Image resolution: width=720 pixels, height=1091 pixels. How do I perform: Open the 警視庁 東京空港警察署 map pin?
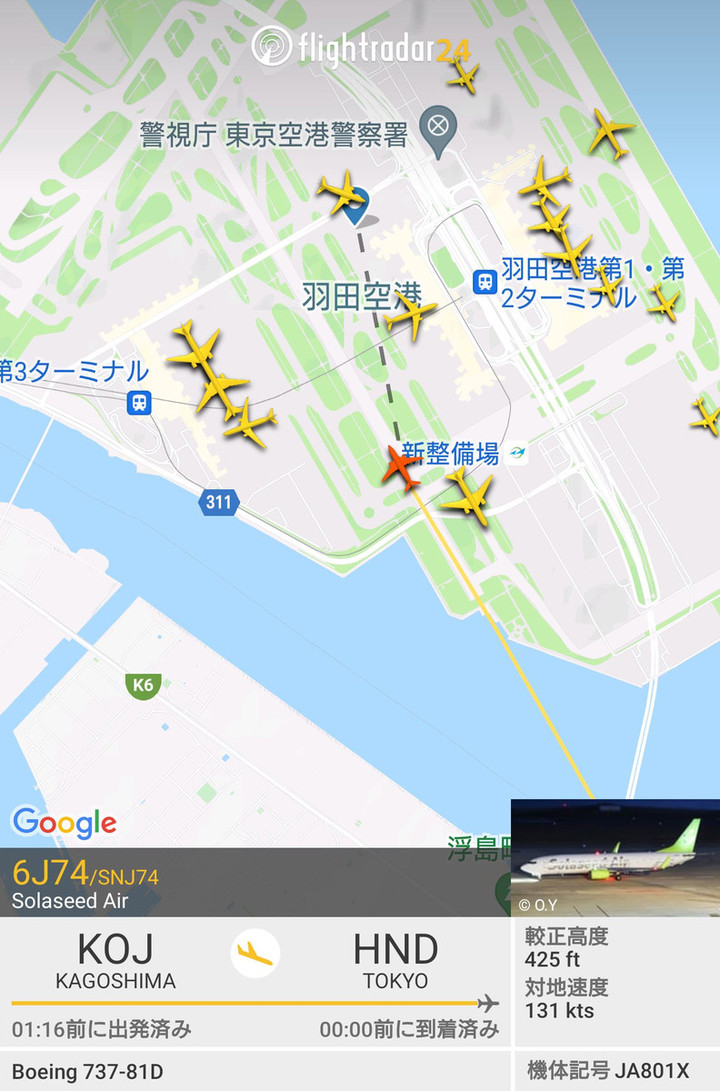pyautogui.click(x=437, y=130)
